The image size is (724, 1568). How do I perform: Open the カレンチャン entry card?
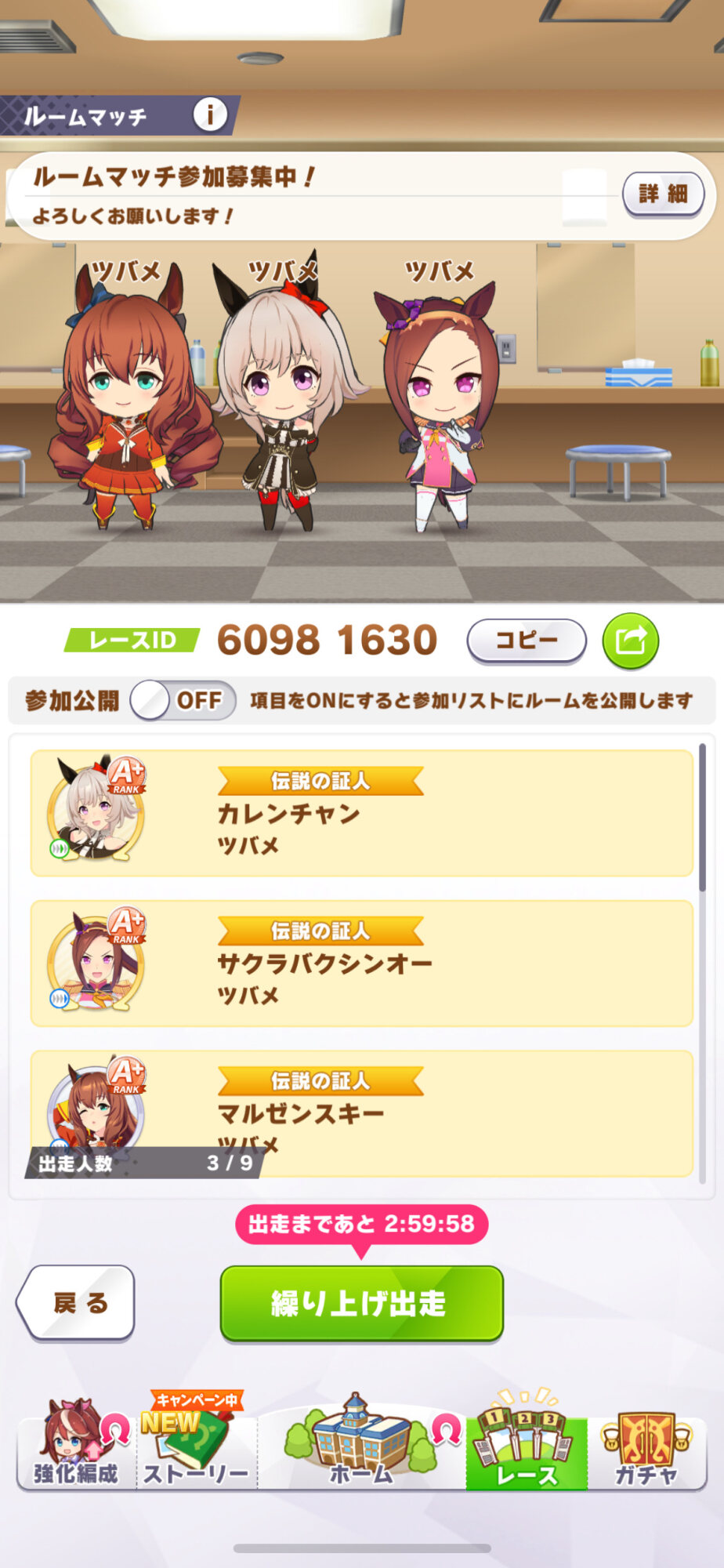tap(361, 813)
